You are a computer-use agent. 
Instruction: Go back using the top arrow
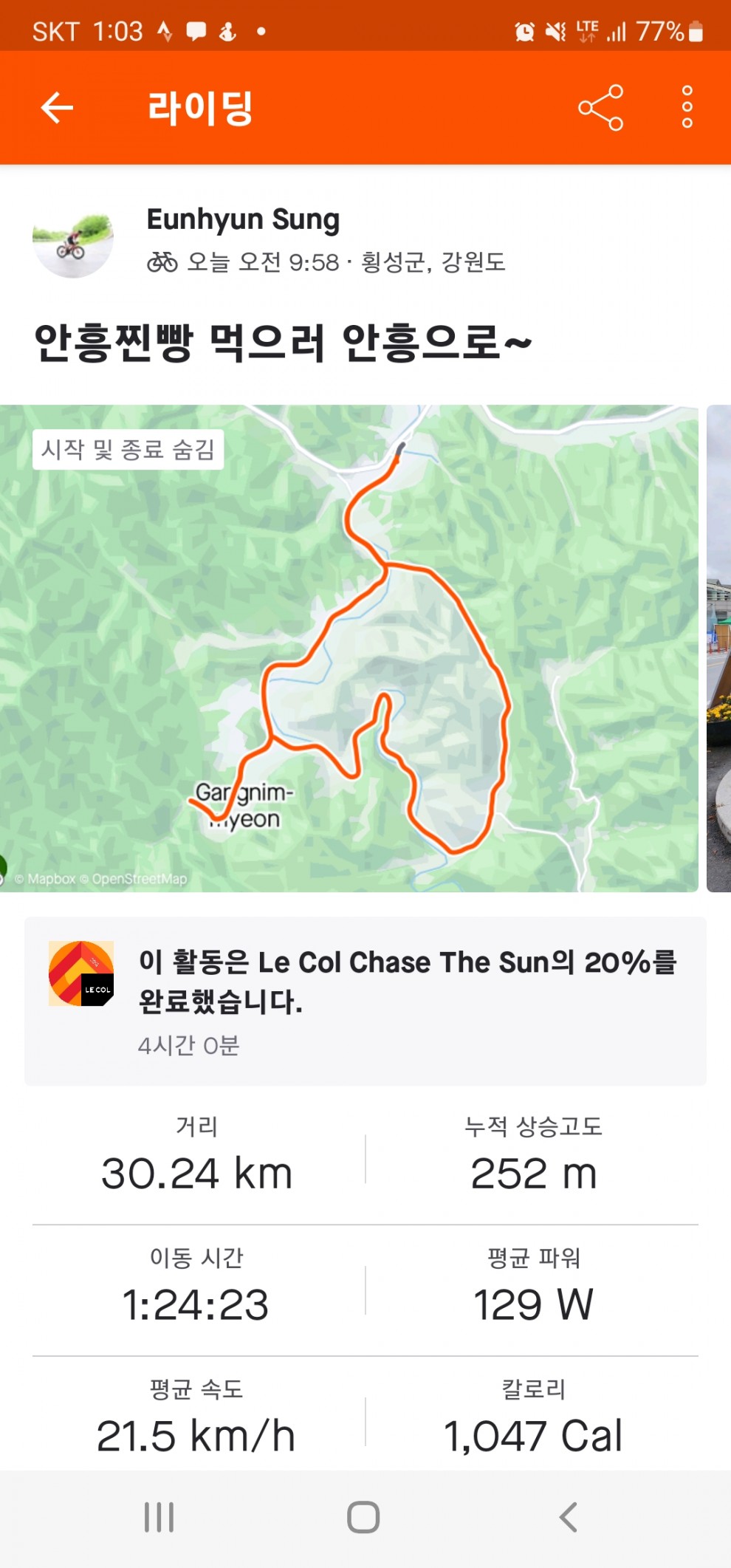[x=57, y=108]
